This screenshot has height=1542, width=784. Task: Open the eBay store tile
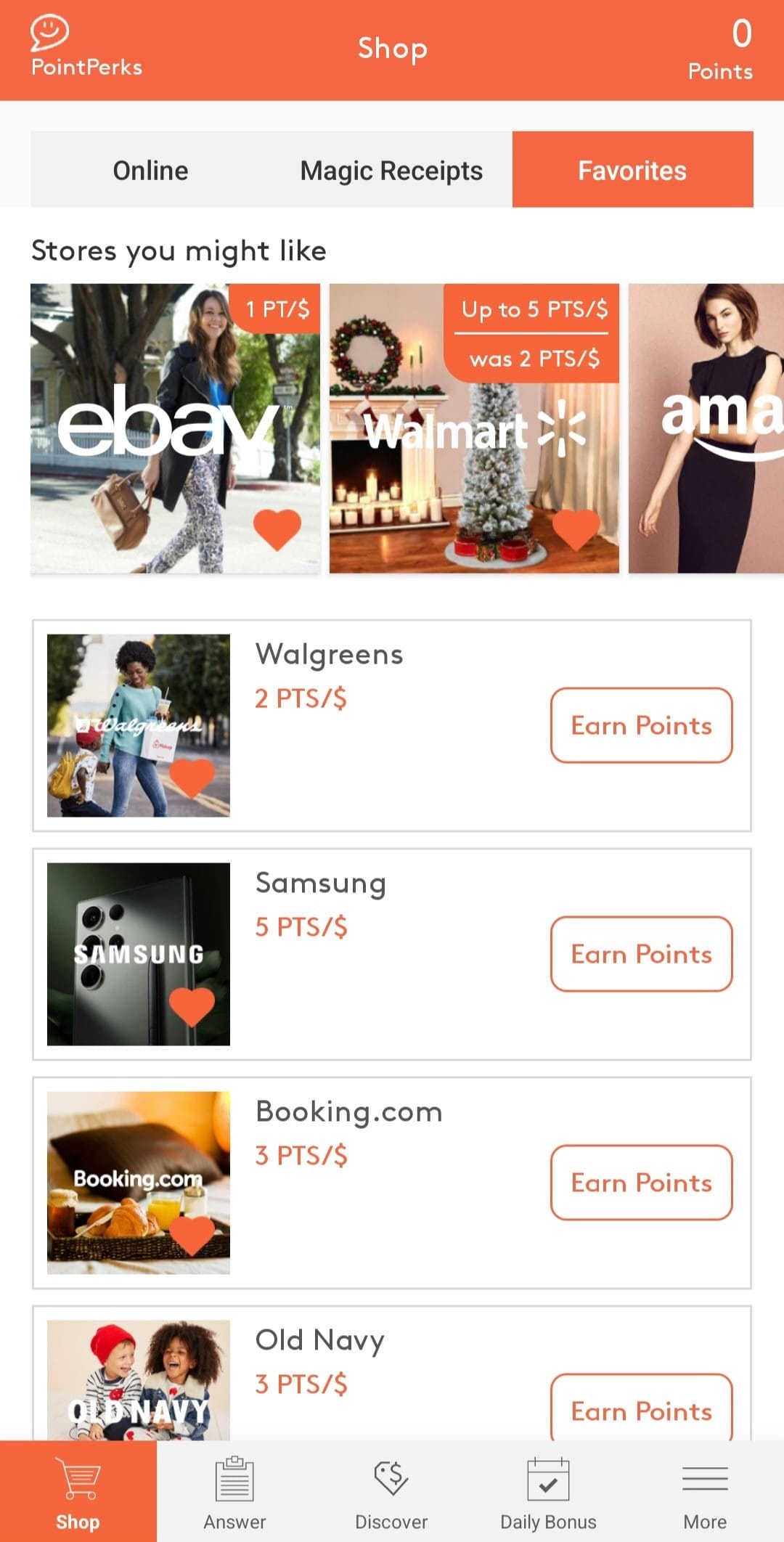175,428
